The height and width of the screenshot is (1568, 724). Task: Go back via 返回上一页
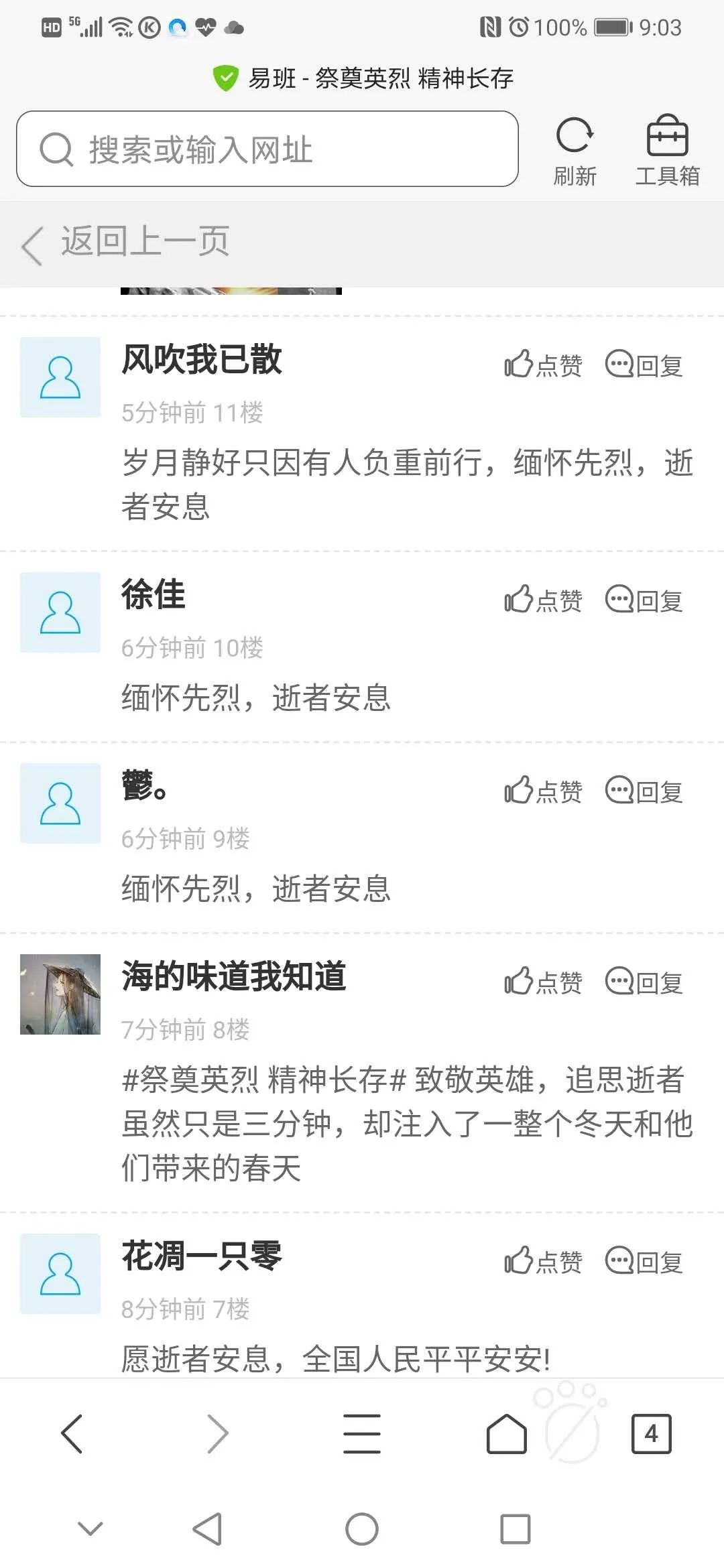(x=127, y=242)
